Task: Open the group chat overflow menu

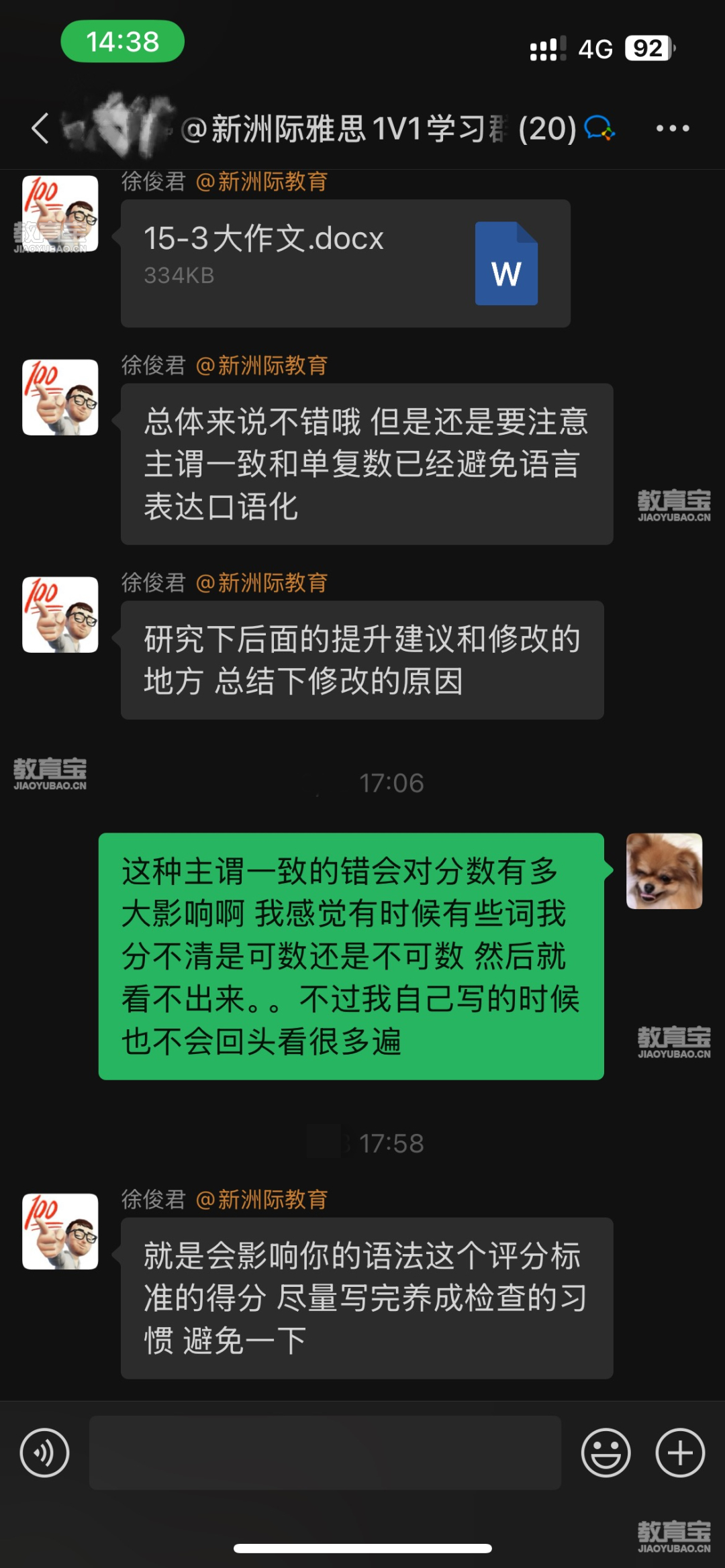Action: pos(673,128)
